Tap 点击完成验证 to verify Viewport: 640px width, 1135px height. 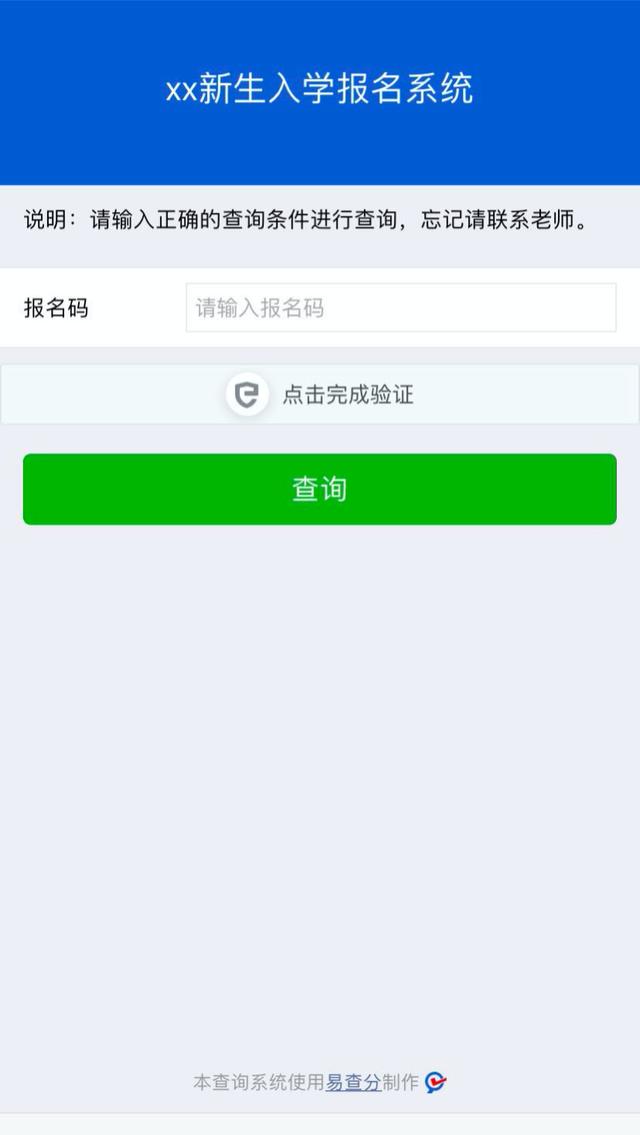[320, 394]
